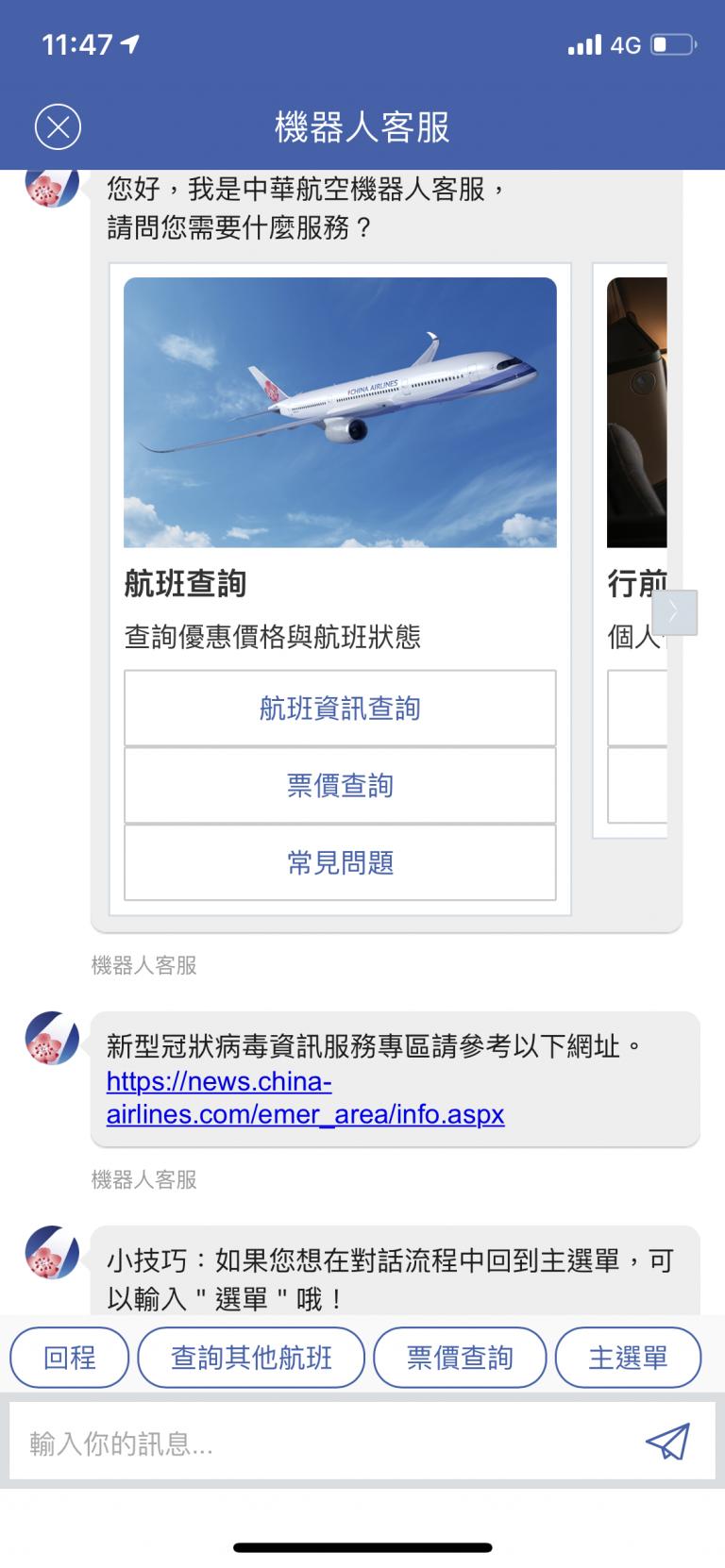Open 常見問題 from the card
The image size is (725, 1568).
(340, 863)
